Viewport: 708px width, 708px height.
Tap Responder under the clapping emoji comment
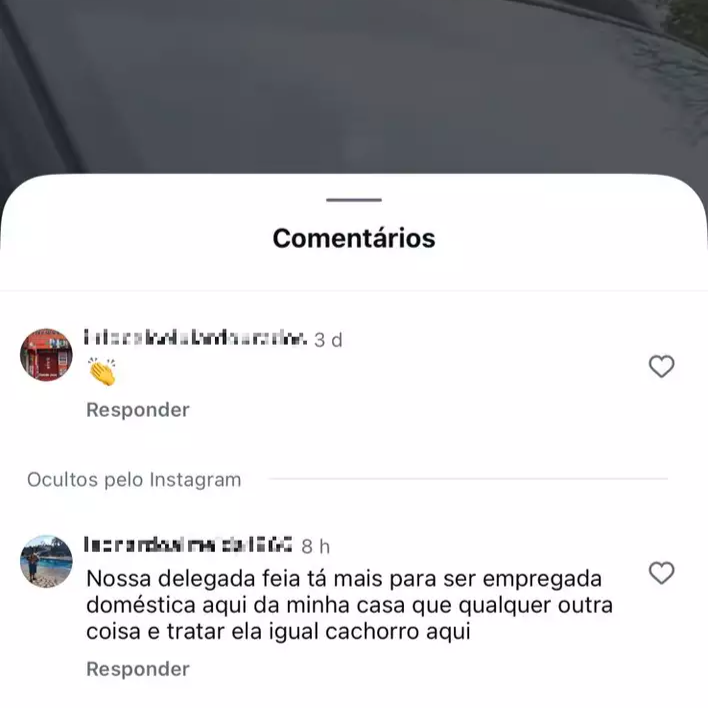coord(137,410)
